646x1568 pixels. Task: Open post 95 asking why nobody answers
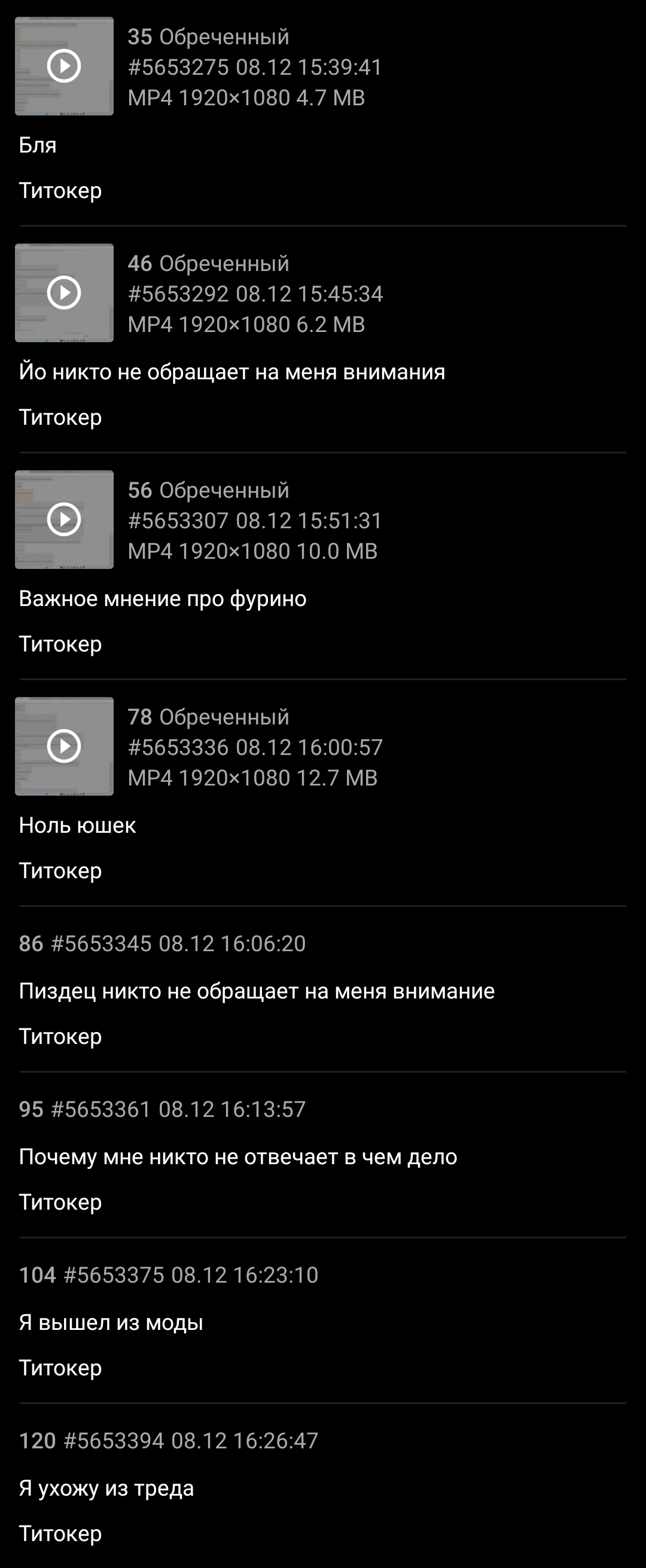(x=237, y=1156)
